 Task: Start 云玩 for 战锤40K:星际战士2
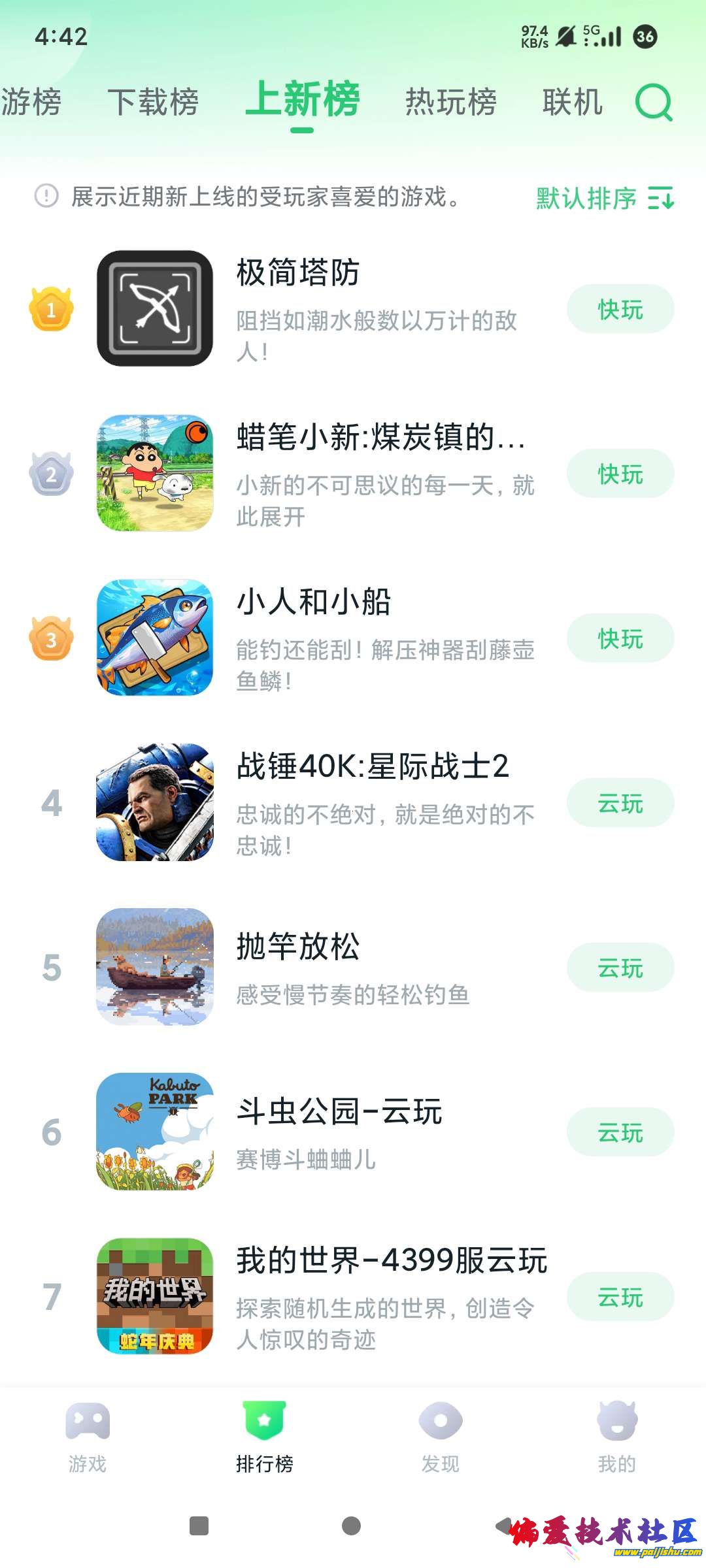[x=620, y=803]
